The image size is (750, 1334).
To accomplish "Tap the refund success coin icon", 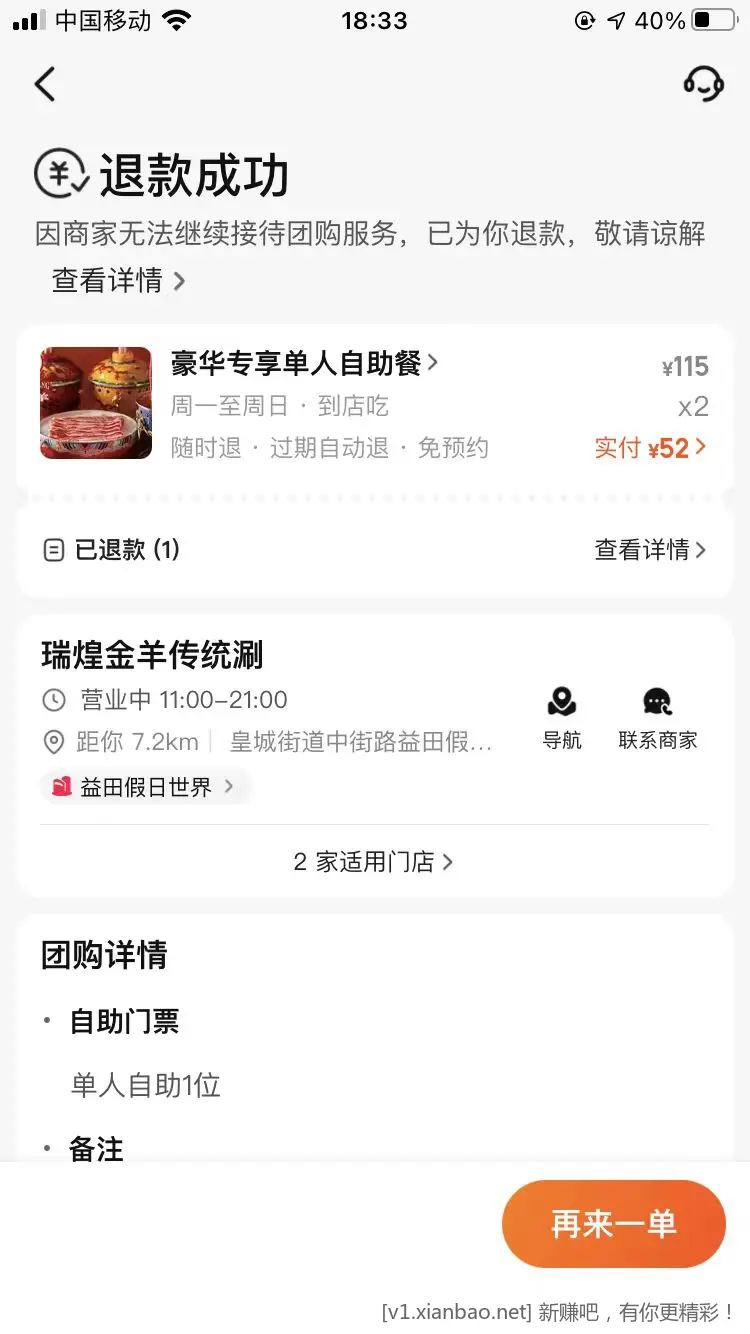I will pyautogui.click(x=57, y=172).
